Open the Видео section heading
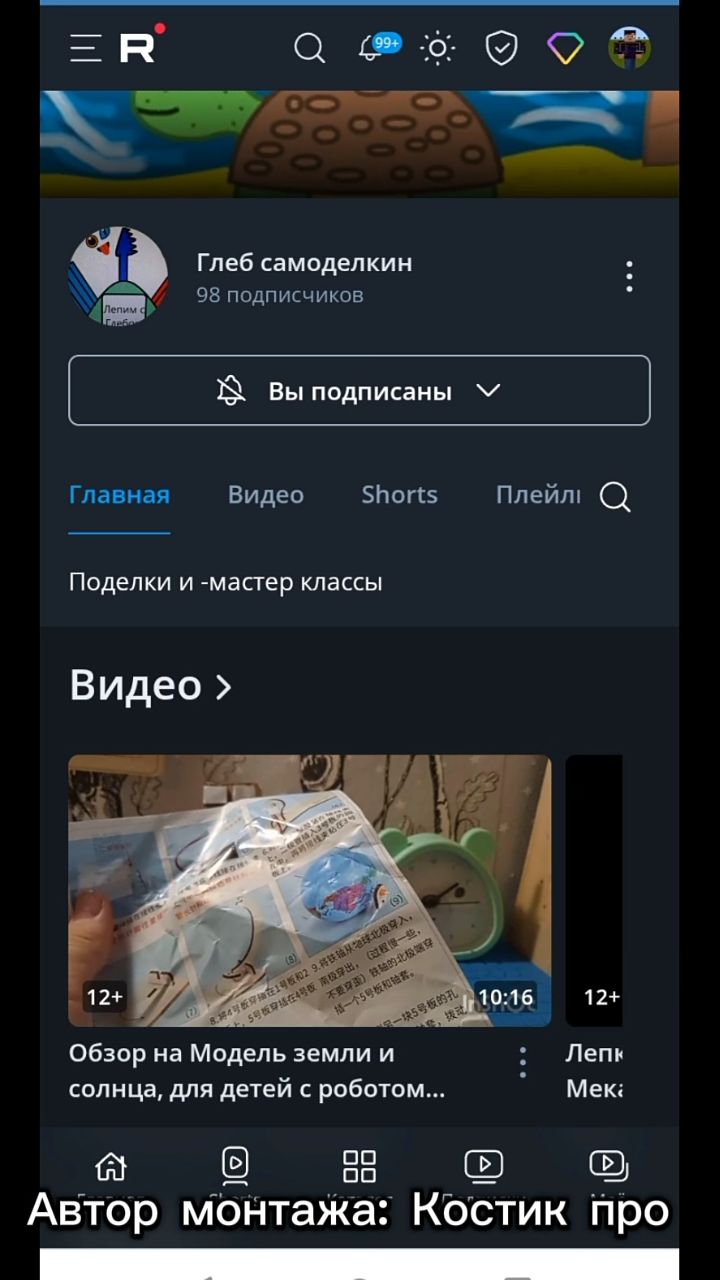720x1280 pixels. click(x=150, y=686)
